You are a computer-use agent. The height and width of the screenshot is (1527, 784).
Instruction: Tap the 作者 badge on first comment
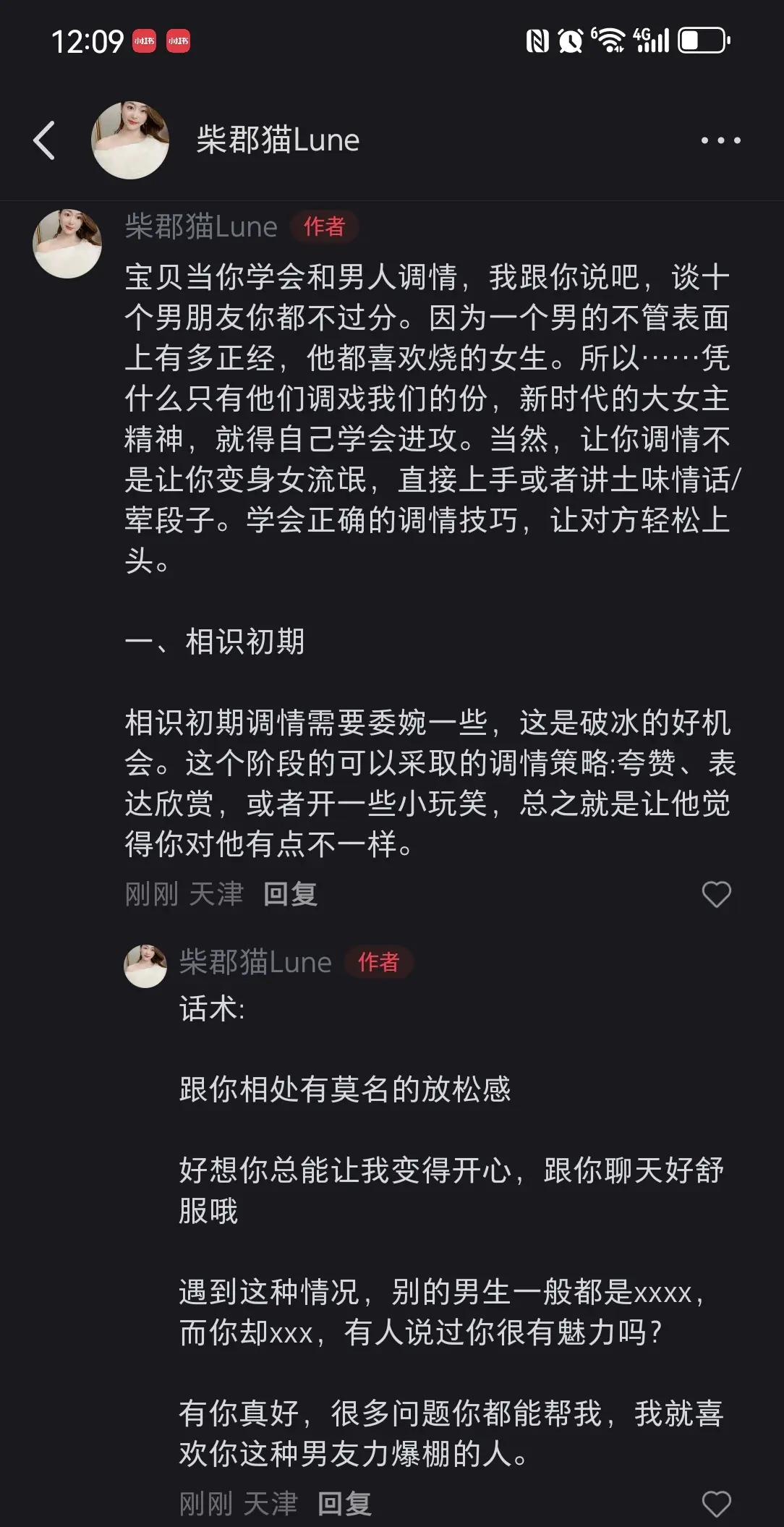click(x=323, y=226)
